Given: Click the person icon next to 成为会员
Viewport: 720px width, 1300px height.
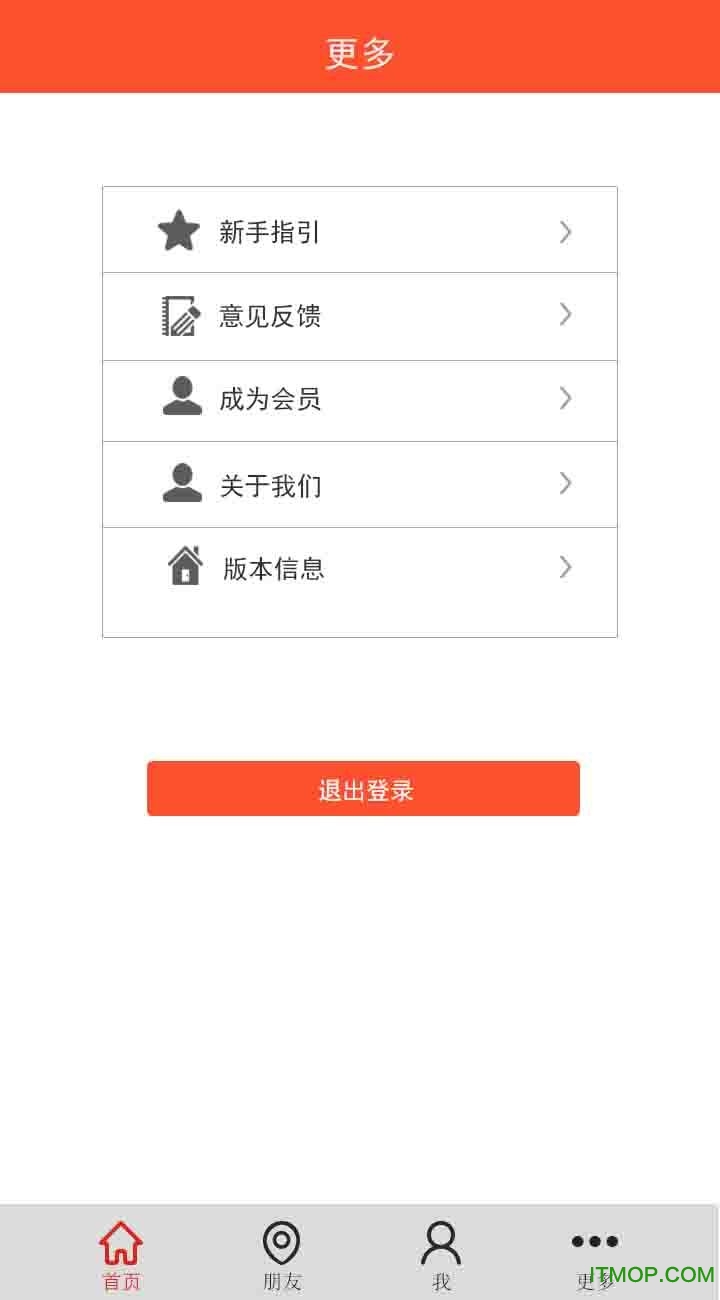Looking at the screenshot, I should tap(179, 399).
